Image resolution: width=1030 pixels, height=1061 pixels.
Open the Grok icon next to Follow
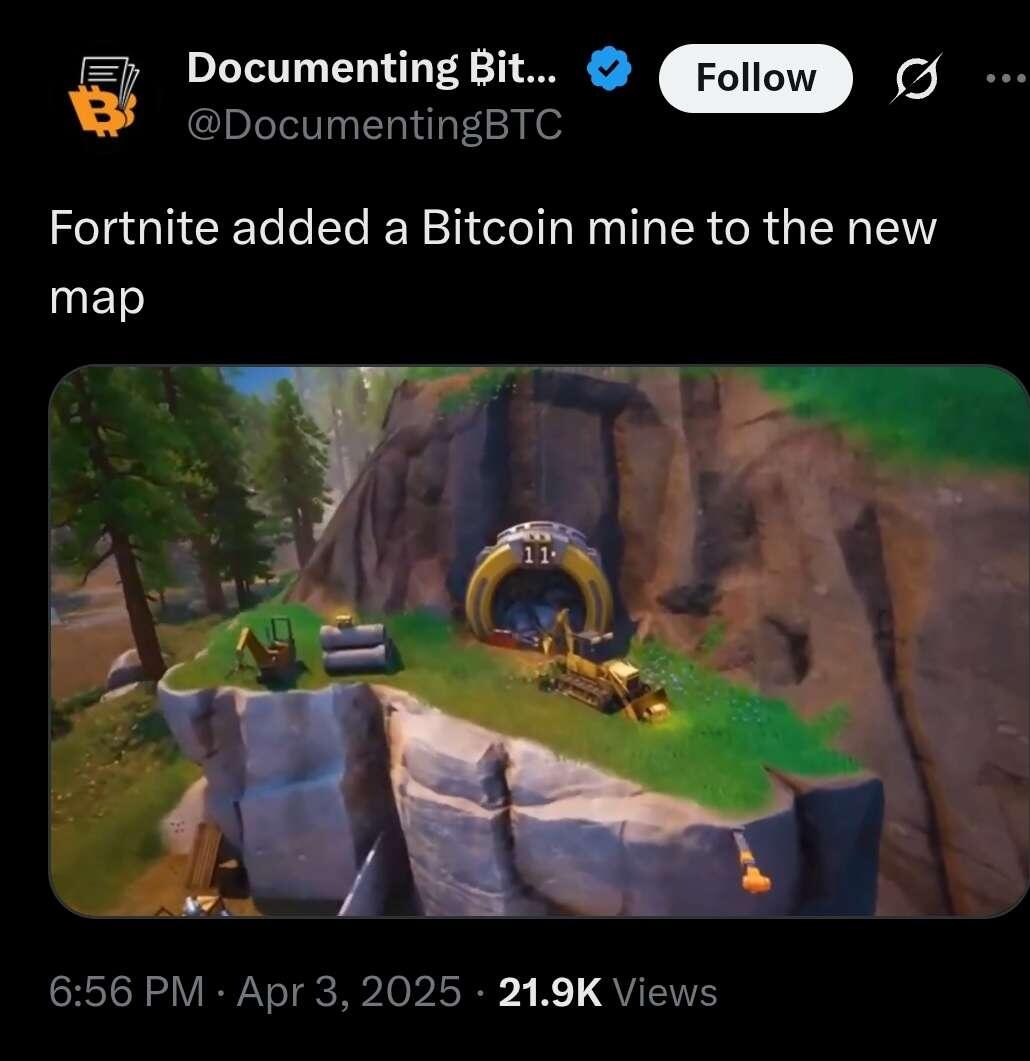pos(915,79)
